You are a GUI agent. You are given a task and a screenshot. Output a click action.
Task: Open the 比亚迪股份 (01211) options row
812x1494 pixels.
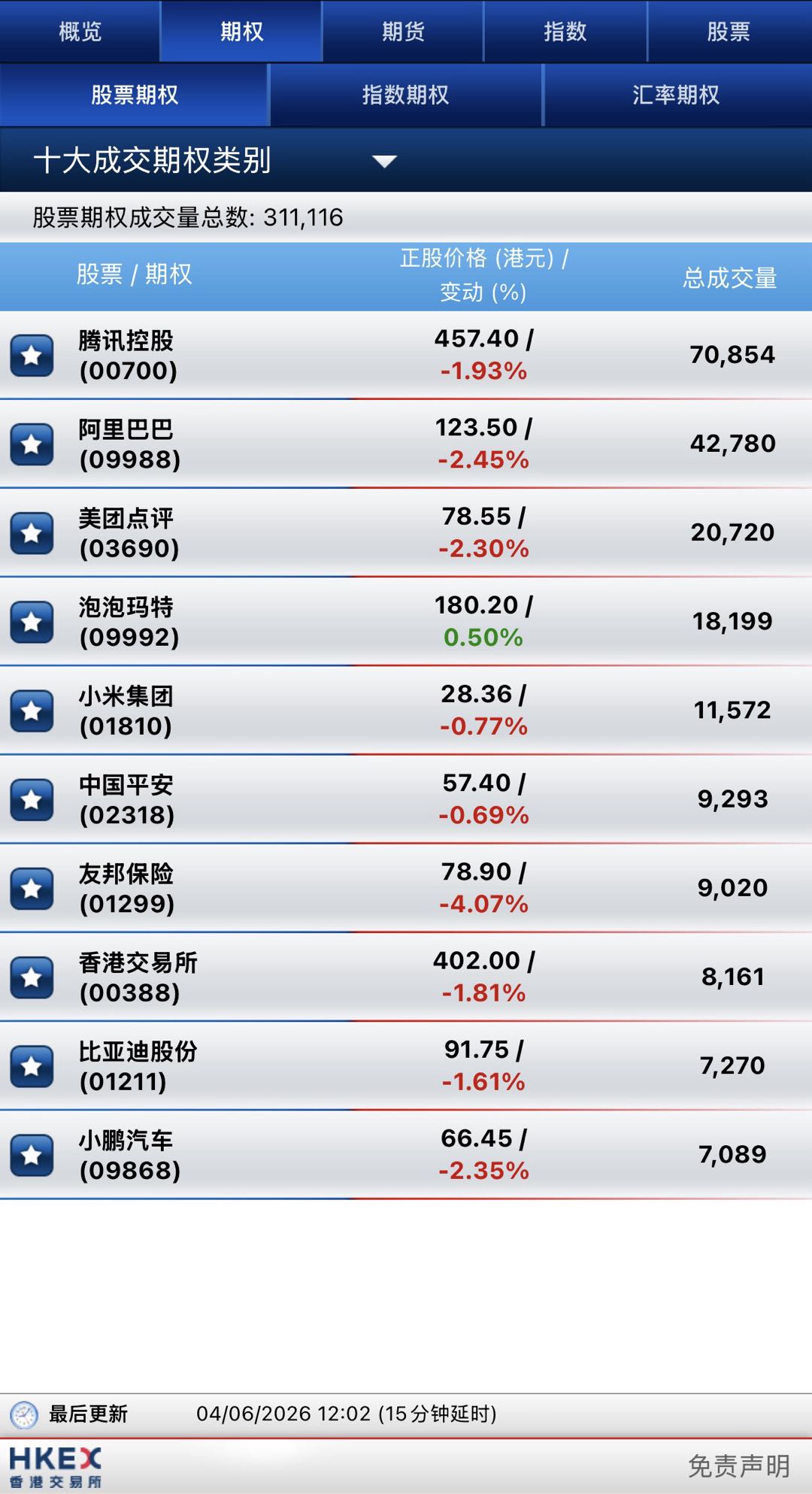(x=406, y=1065)
